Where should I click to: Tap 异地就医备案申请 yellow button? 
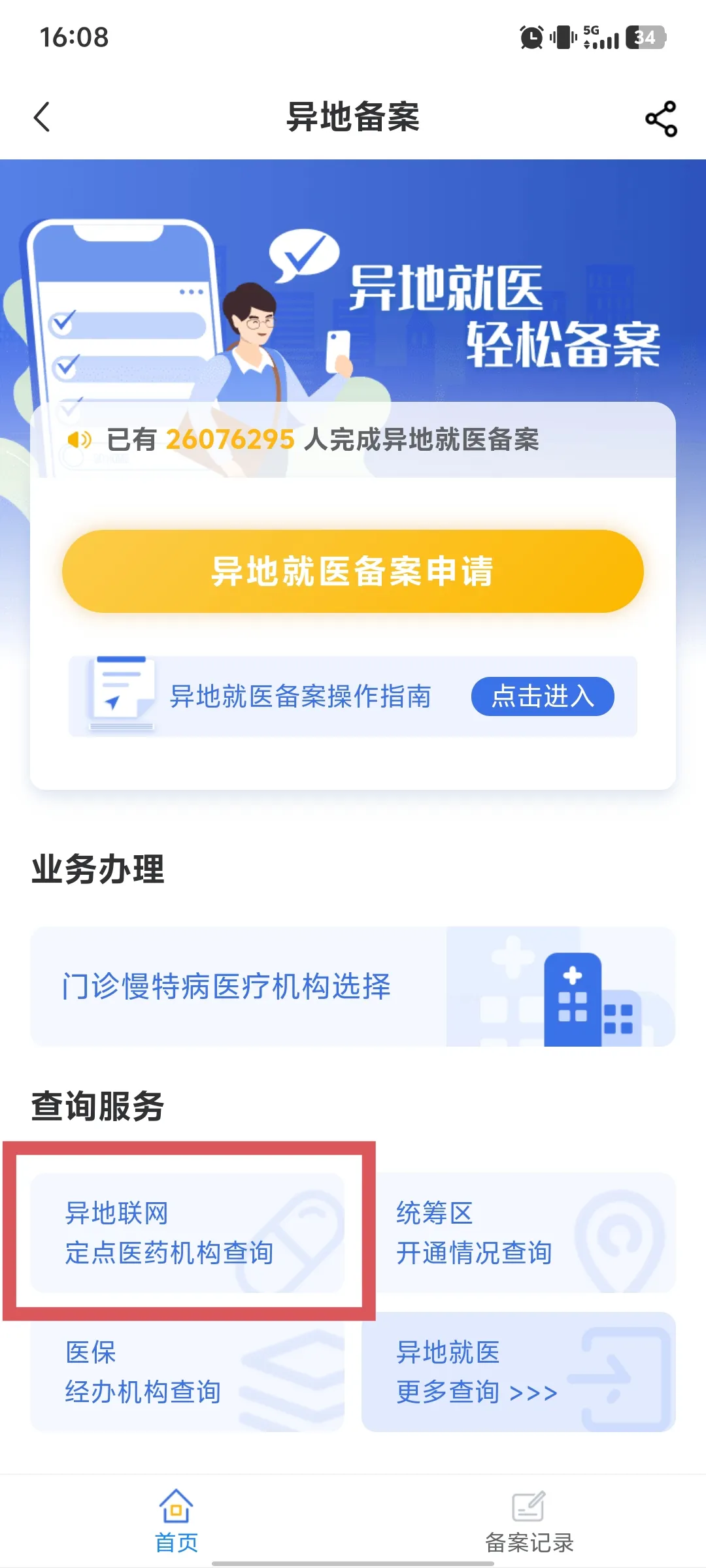tap(353, 570)
